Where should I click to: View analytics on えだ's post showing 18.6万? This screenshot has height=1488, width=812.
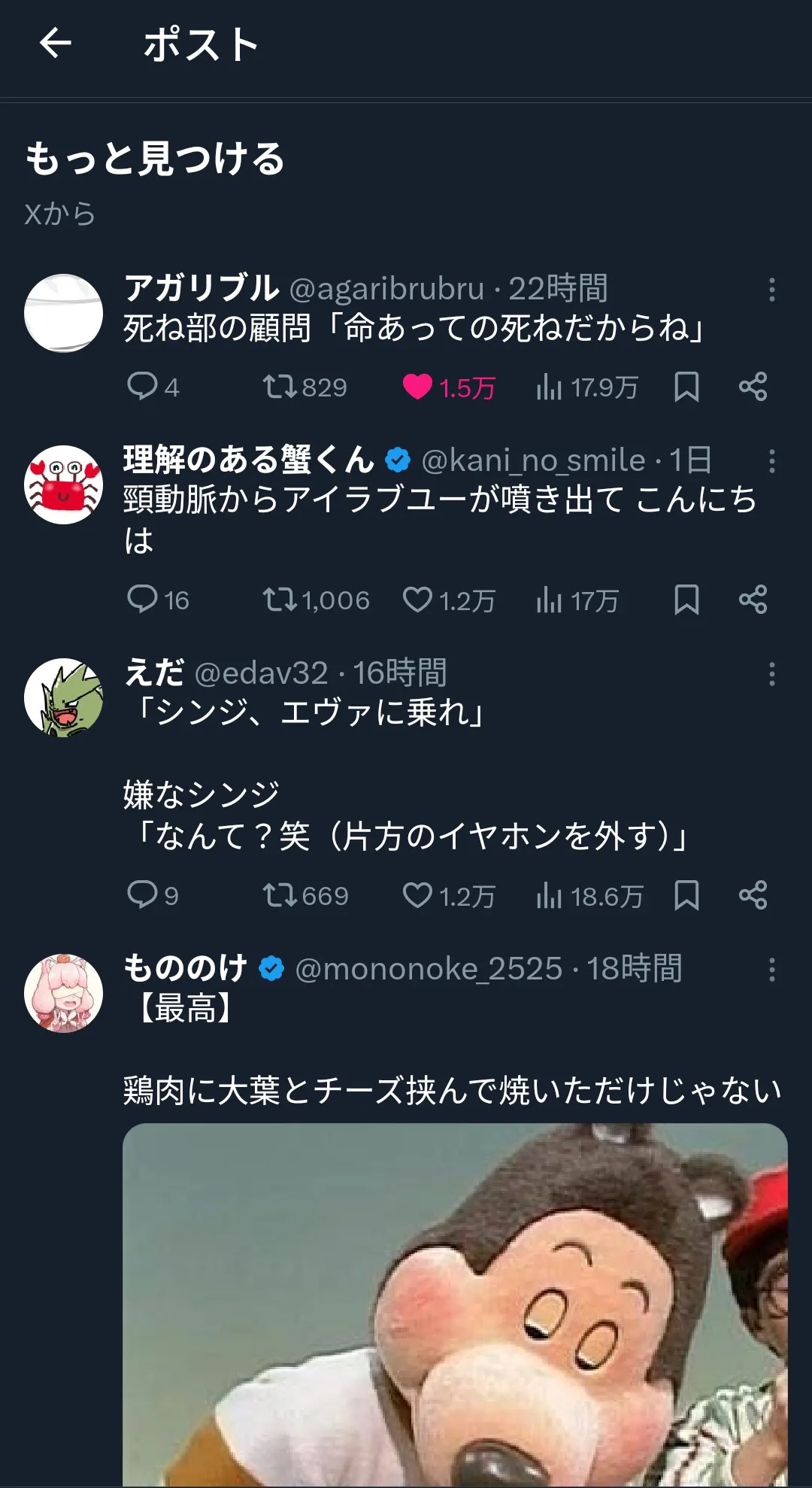pyautogui.click(x=590, y=896)
